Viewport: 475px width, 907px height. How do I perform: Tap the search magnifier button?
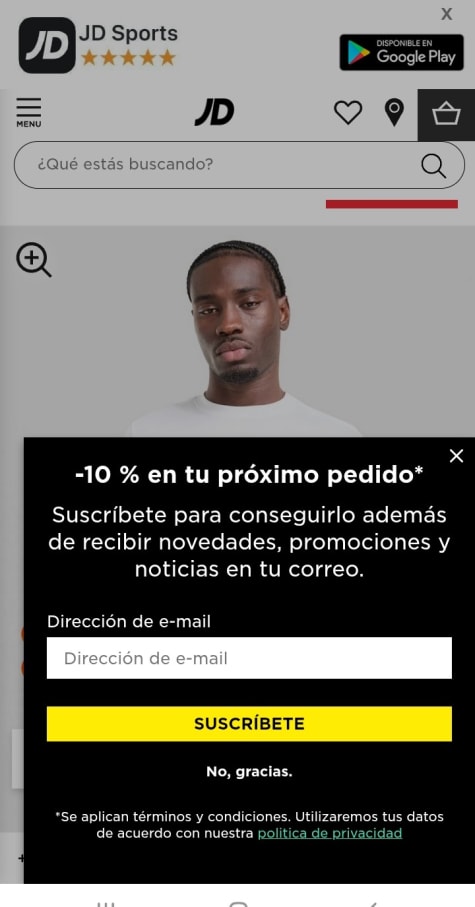pyautogui.click(x=433, y=166)
